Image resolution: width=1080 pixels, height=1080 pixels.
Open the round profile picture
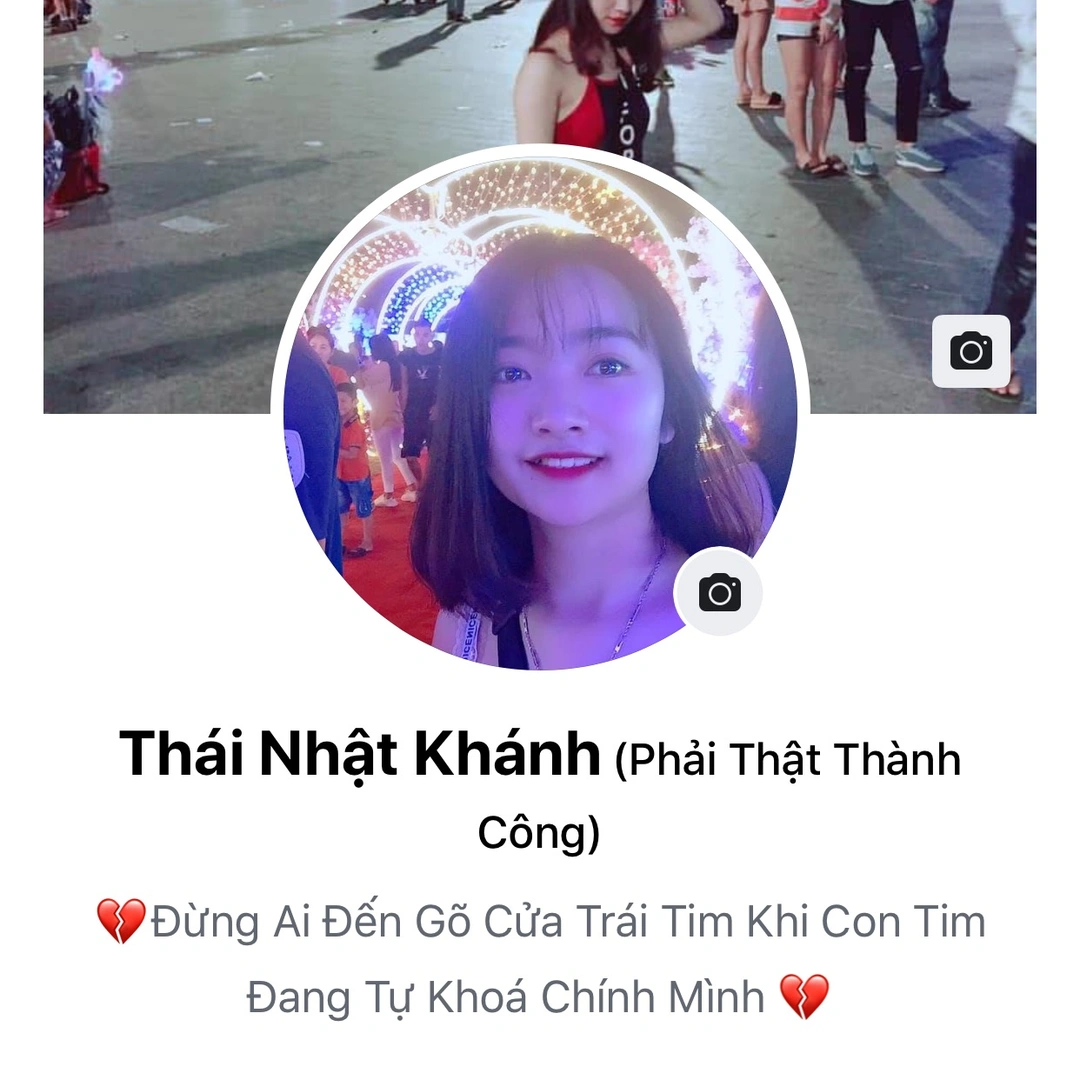click(540, 420)
